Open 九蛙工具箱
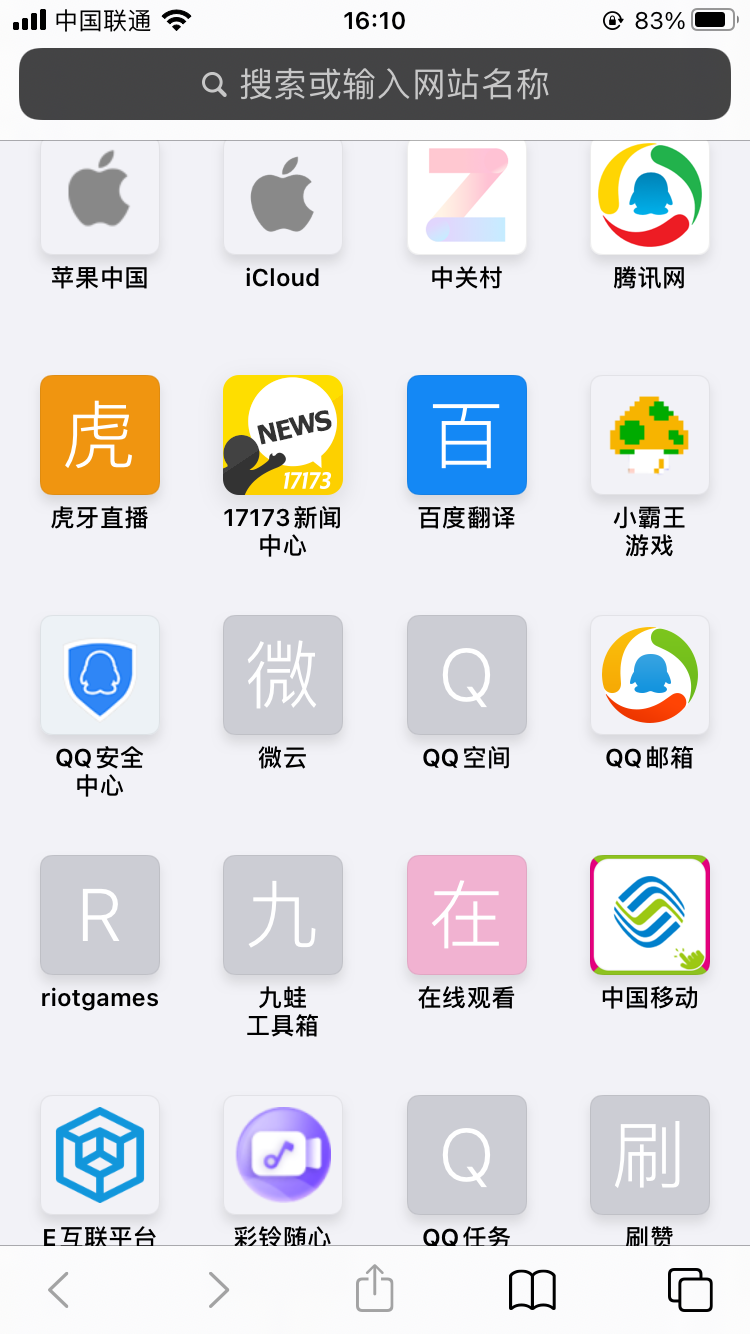Screen dimensions: 750x1334 coord(283,915)
